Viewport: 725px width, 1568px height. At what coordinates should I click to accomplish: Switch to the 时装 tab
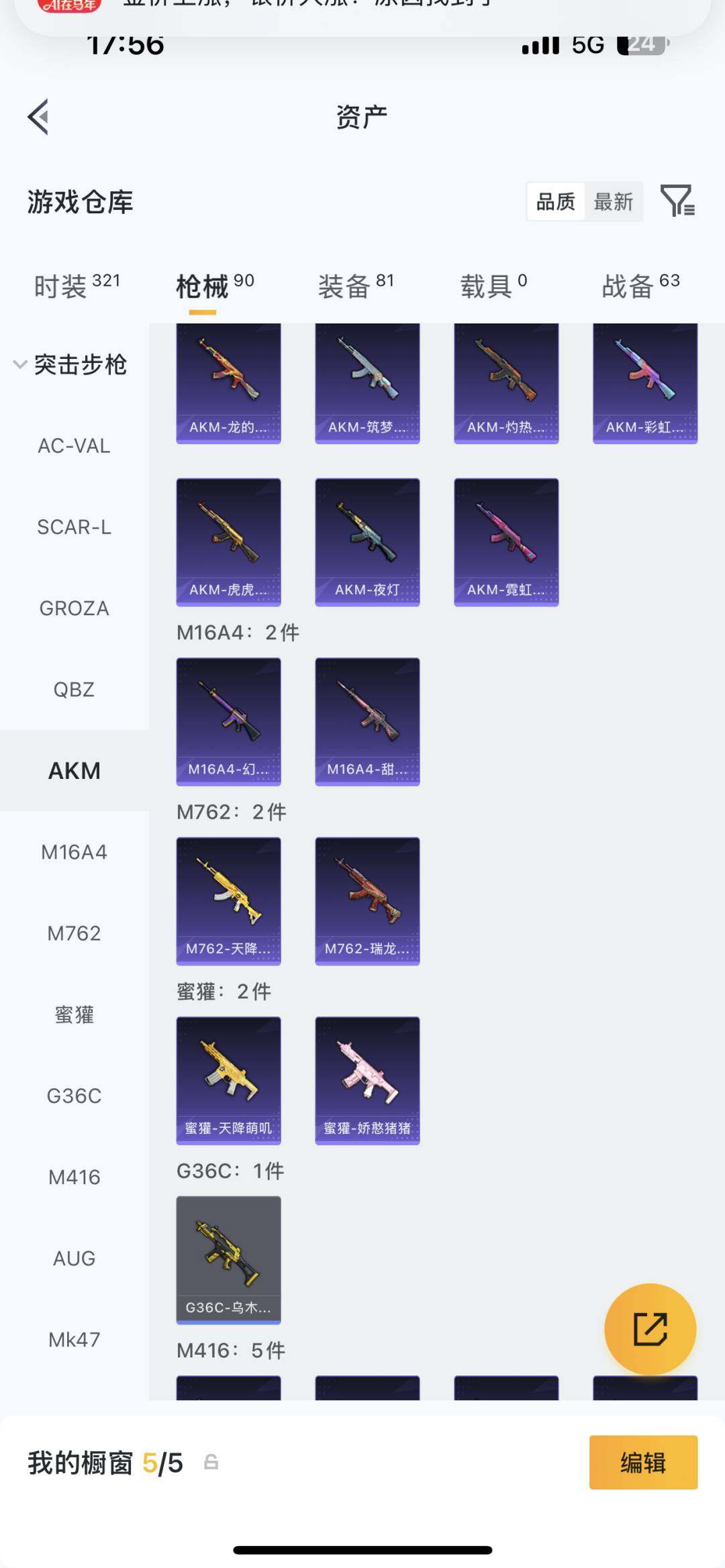click(x=77, y=286)
